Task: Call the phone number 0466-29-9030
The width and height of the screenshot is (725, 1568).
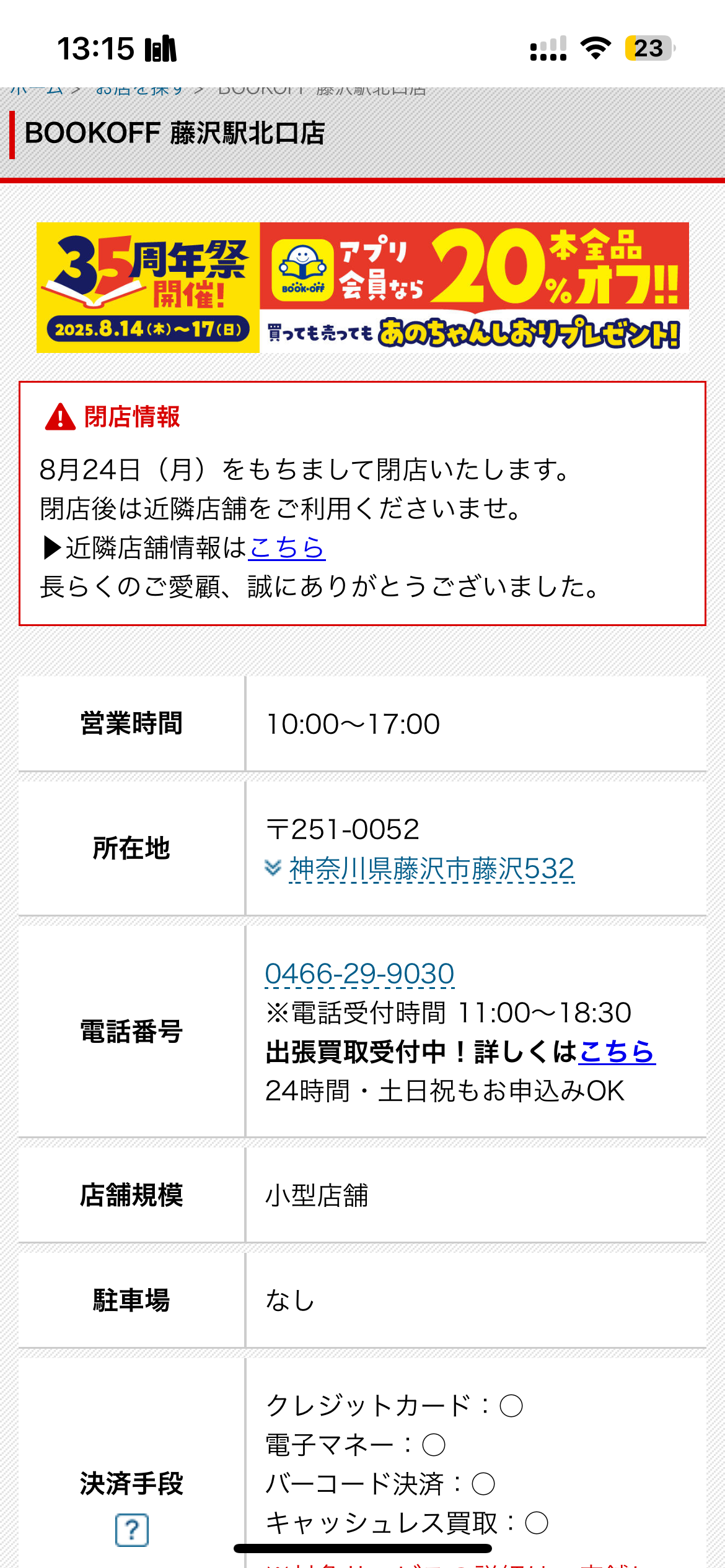Action: (x=359, y=973)
